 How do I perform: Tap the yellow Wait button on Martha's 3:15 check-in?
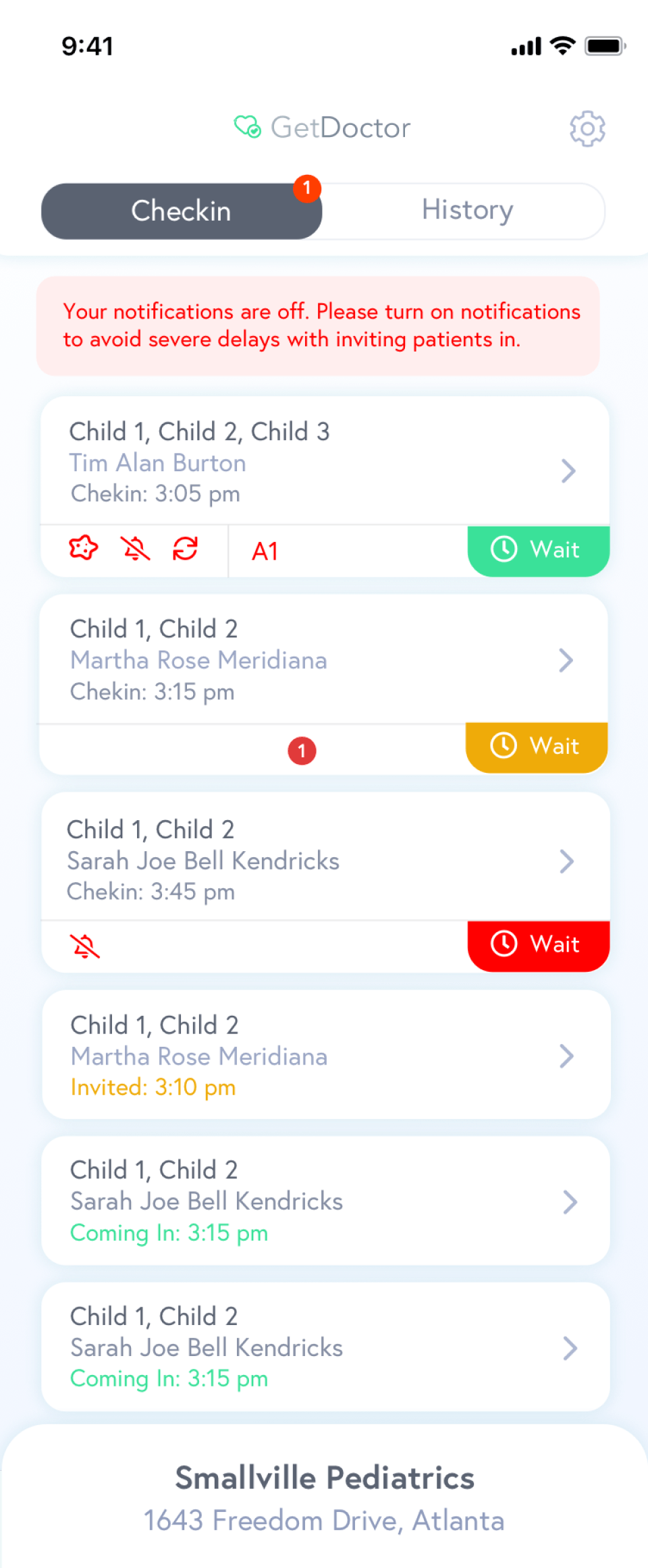537,747
